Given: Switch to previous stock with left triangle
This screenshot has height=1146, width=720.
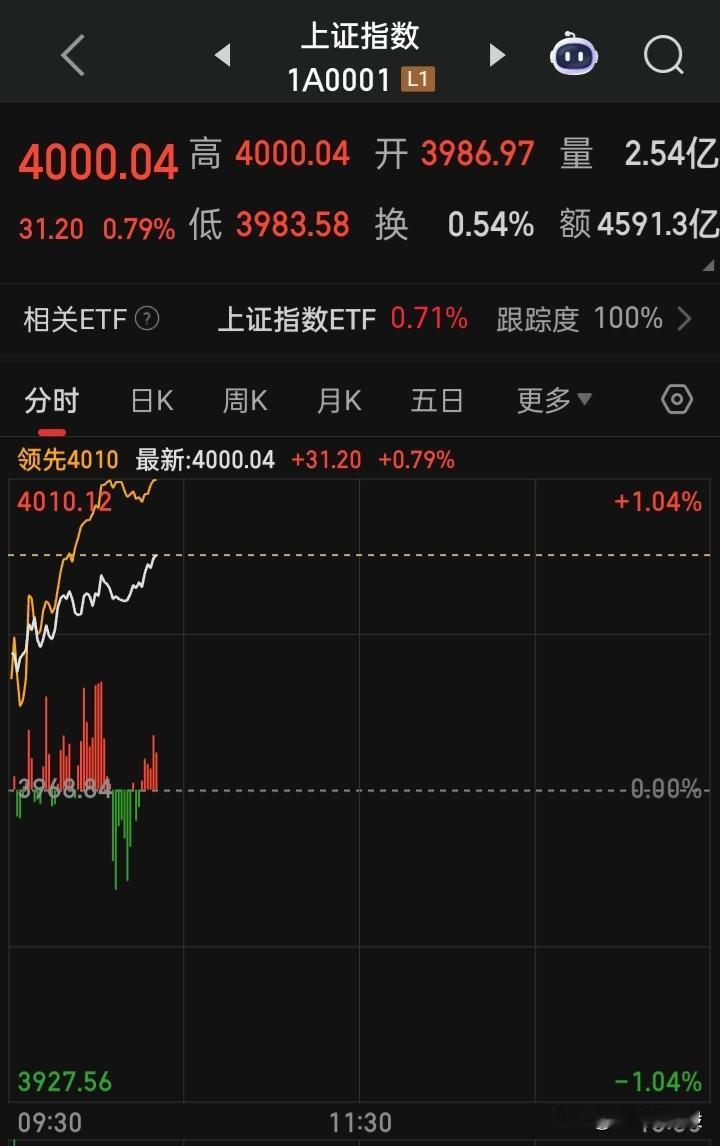Looking at the screenshot, I should click(x=222, y=56).
